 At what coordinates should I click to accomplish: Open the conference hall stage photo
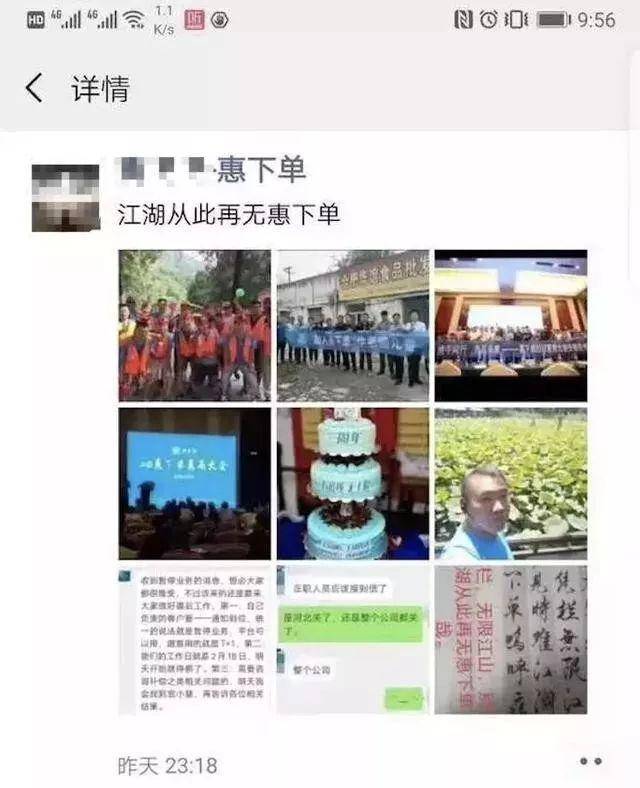(x=510, y=325)
